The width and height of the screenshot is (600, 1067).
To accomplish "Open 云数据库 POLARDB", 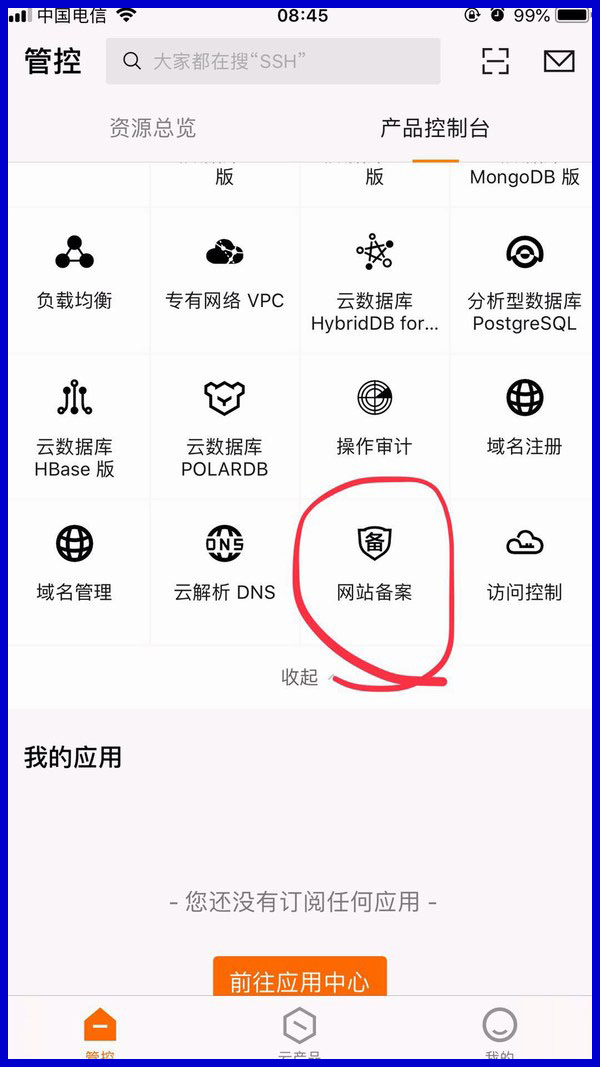I will click(x=225, y=426).
